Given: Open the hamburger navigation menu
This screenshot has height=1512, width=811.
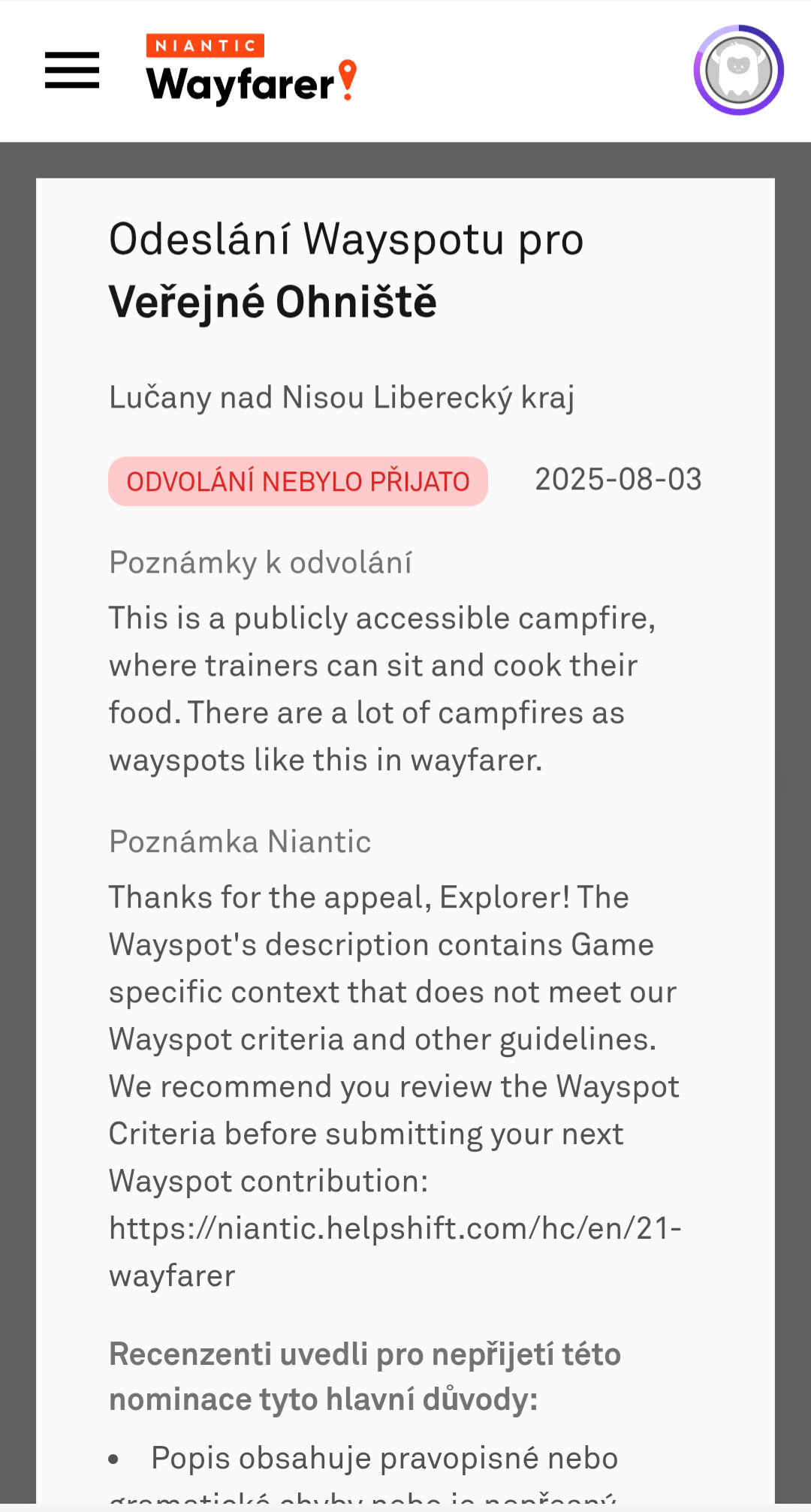Looking at the screenshot, I should click(x=72, y=71).
